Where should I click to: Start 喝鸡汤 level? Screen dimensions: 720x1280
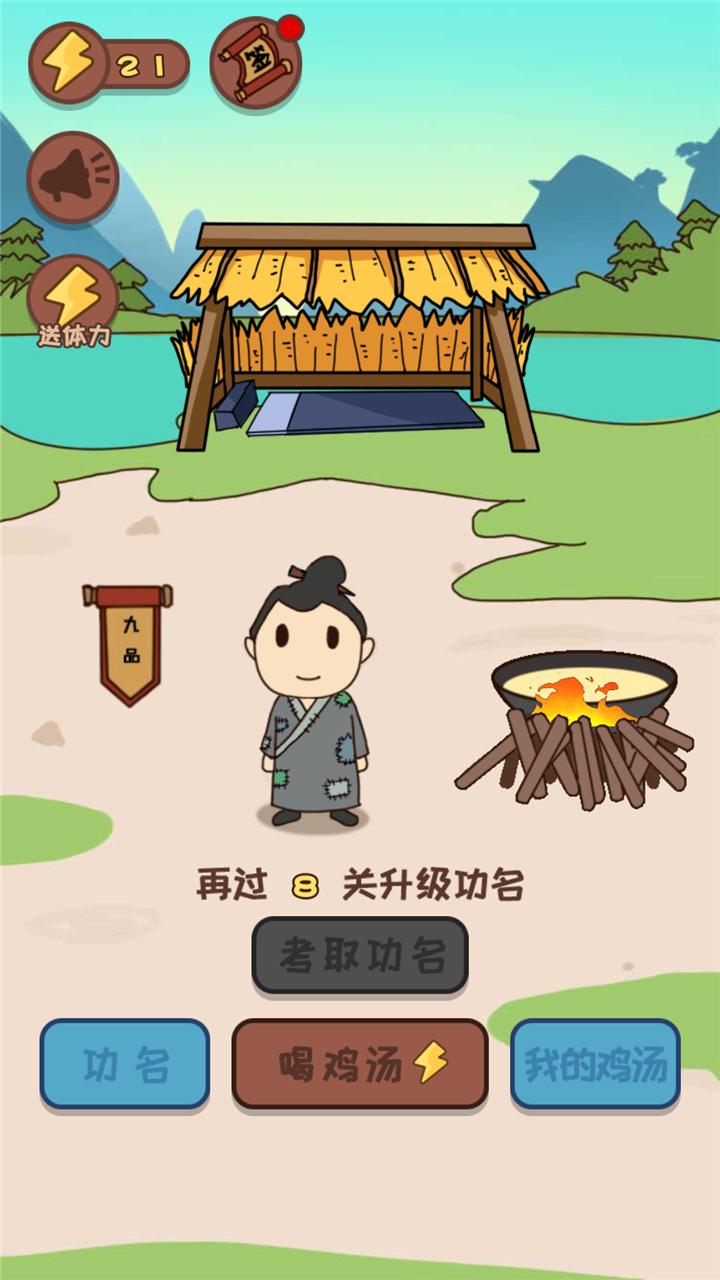click(x=360, y=1064)
